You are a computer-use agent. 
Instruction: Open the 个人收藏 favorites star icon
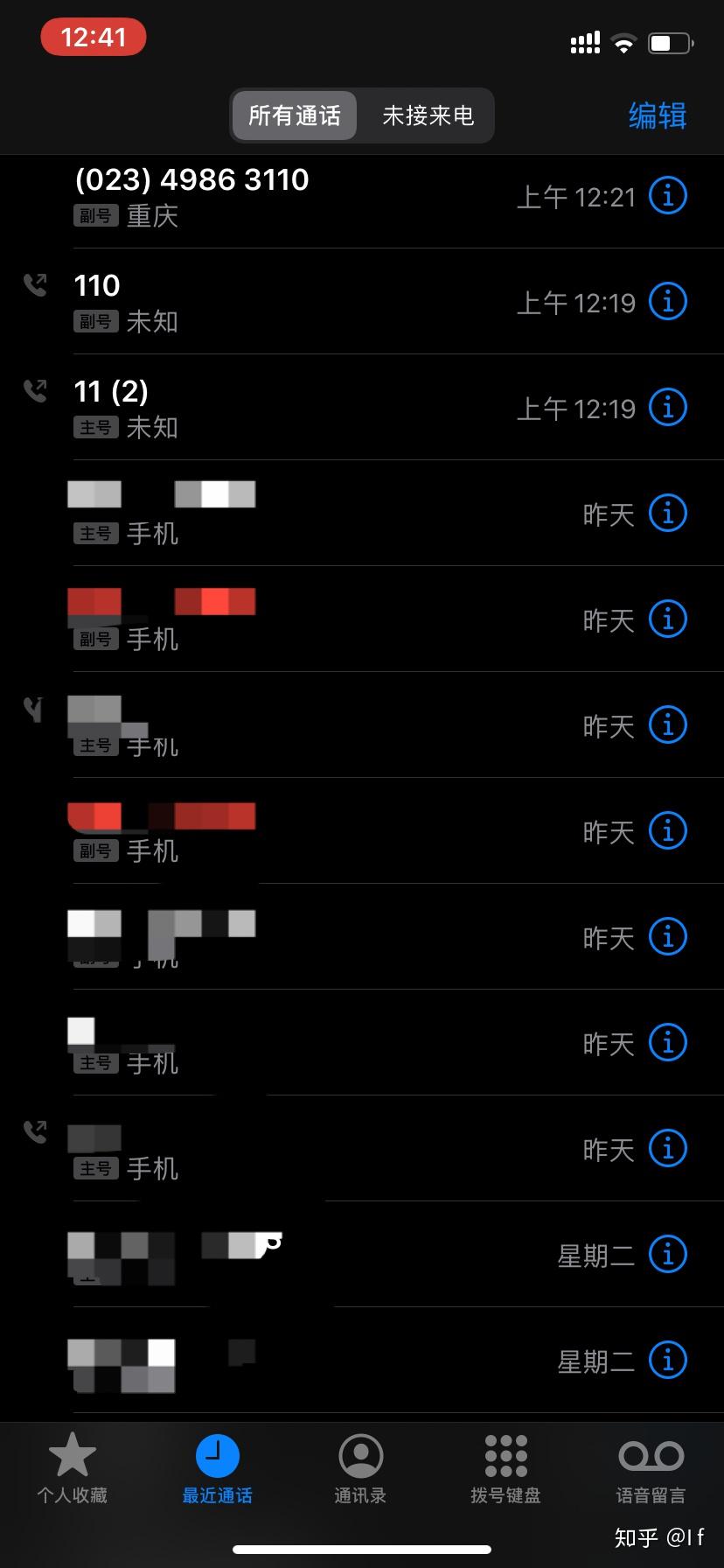(71, 1470)
